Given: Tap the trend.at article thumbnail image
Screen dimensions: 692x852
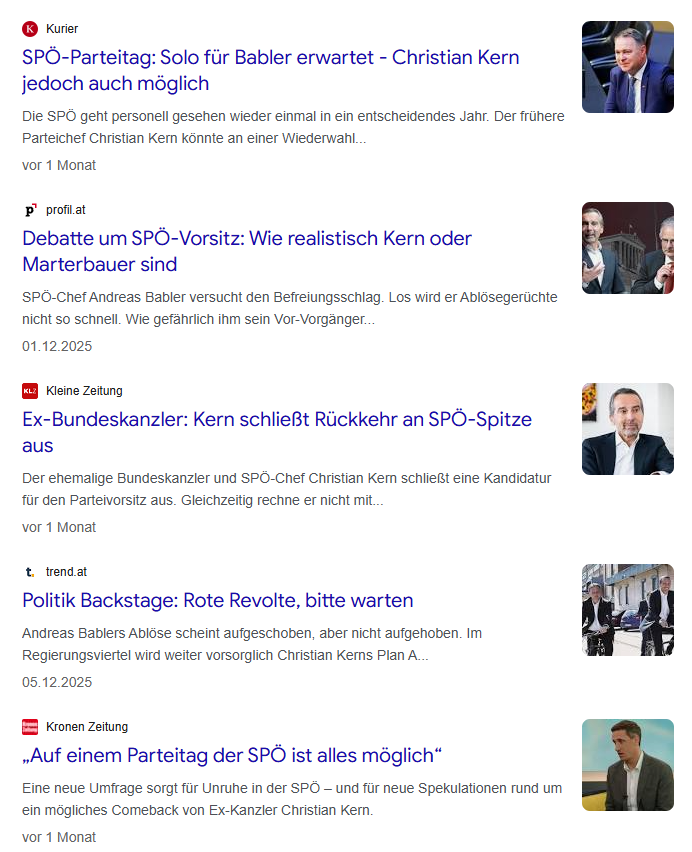Looking at the screenshot, I should (x=627, y=610).
